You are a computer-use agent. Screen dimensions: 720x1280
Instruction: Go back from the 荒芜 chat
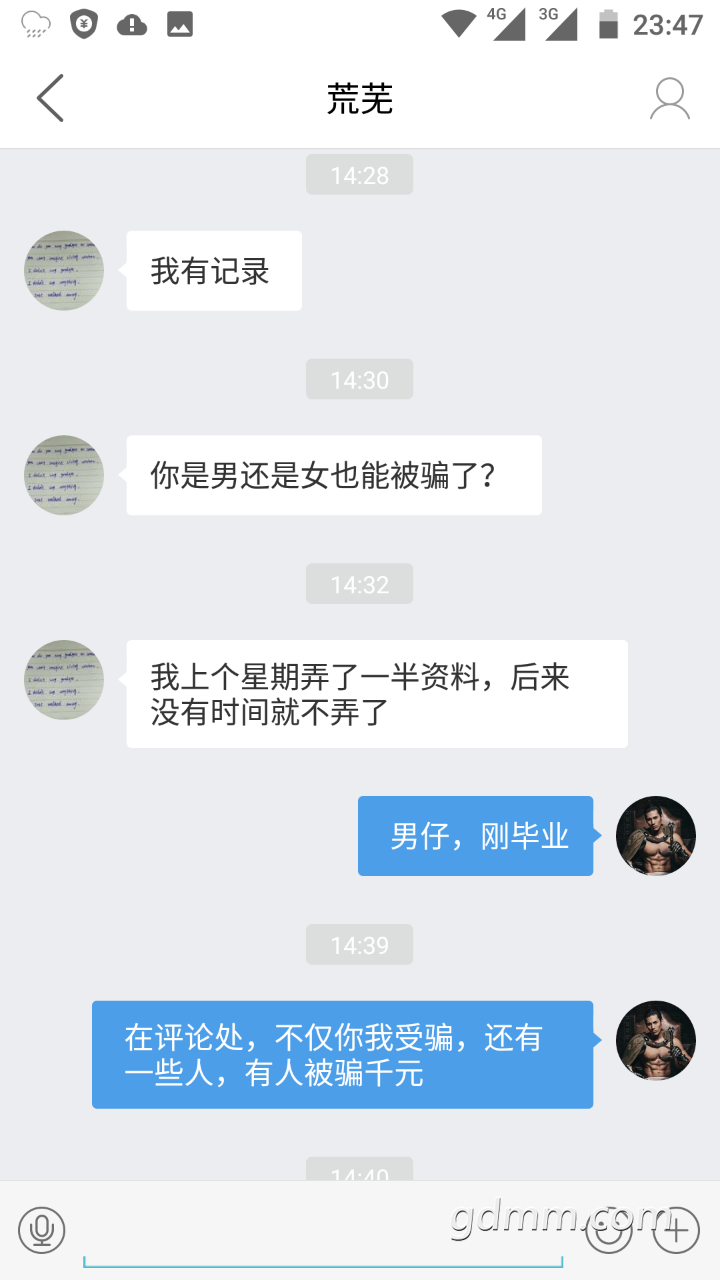pos(50,98)
